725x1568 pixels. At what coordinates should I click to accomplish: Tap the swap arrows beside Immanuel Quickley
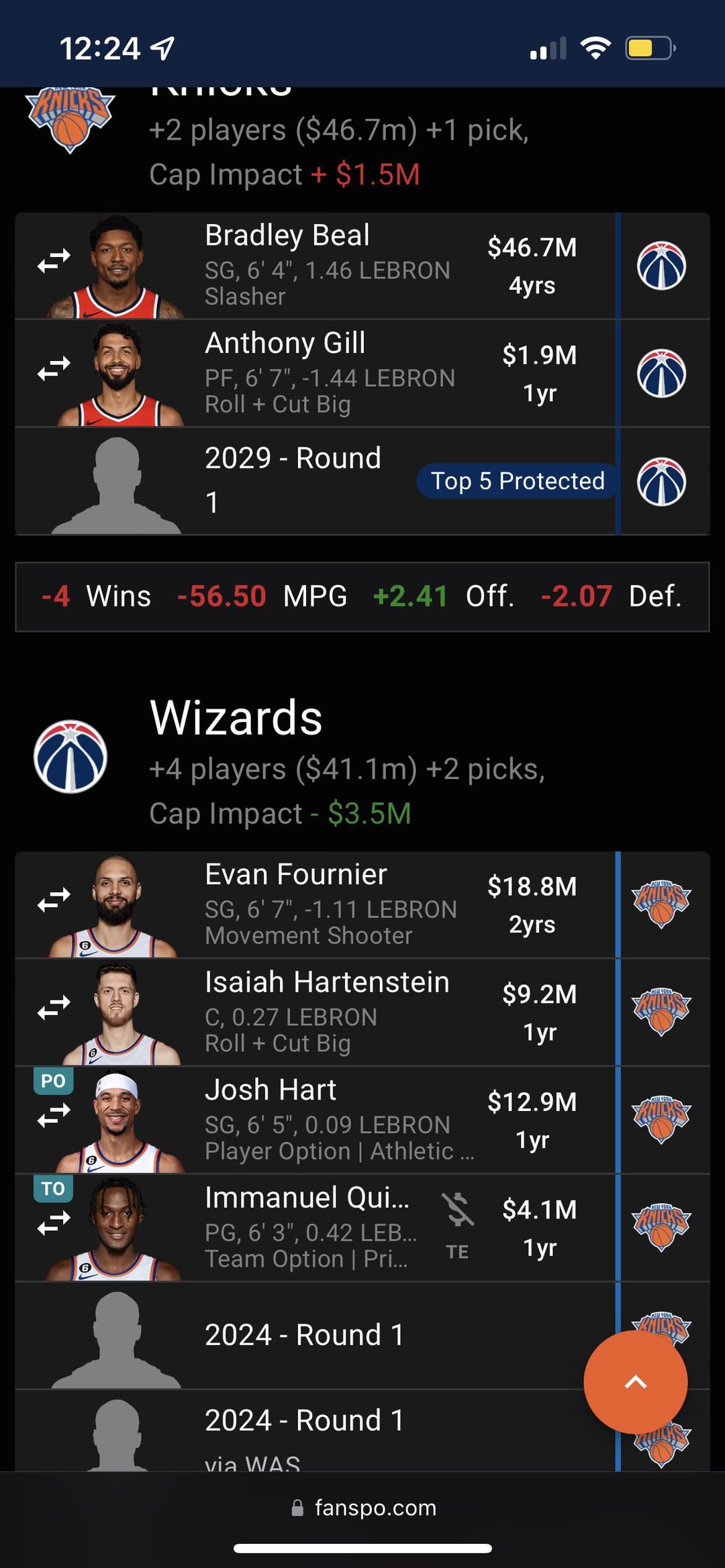coord(54,1223)
